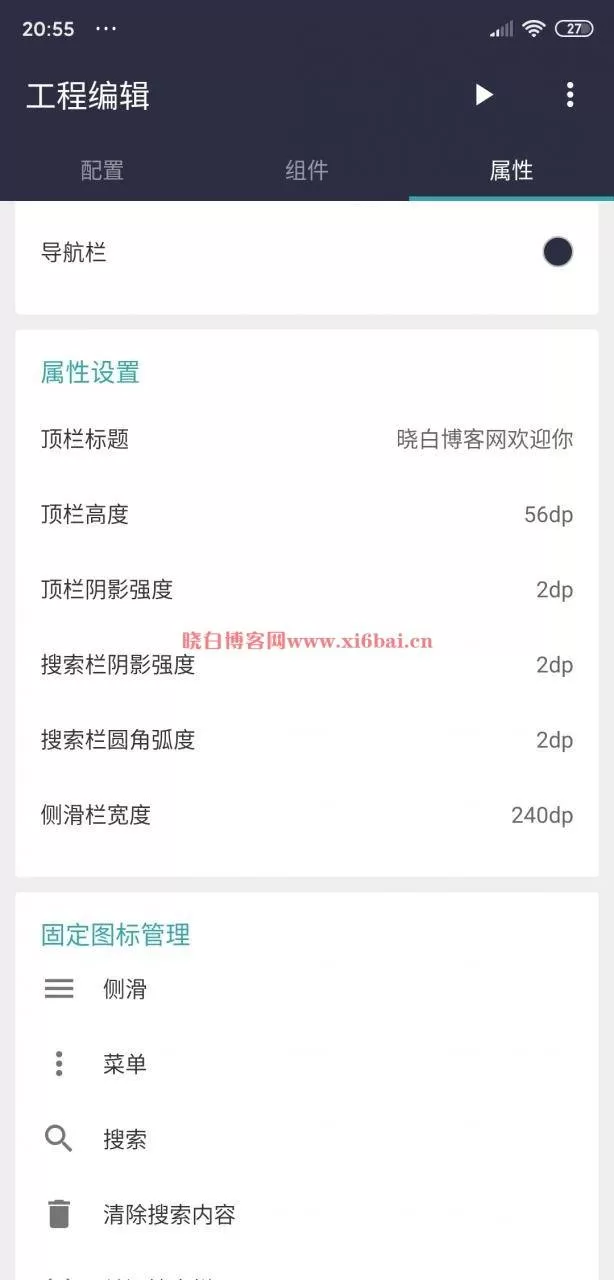This screenshot has width=614, height=1280.
Task: Select the 属性 tab
Action: click(x=511, y=171)
